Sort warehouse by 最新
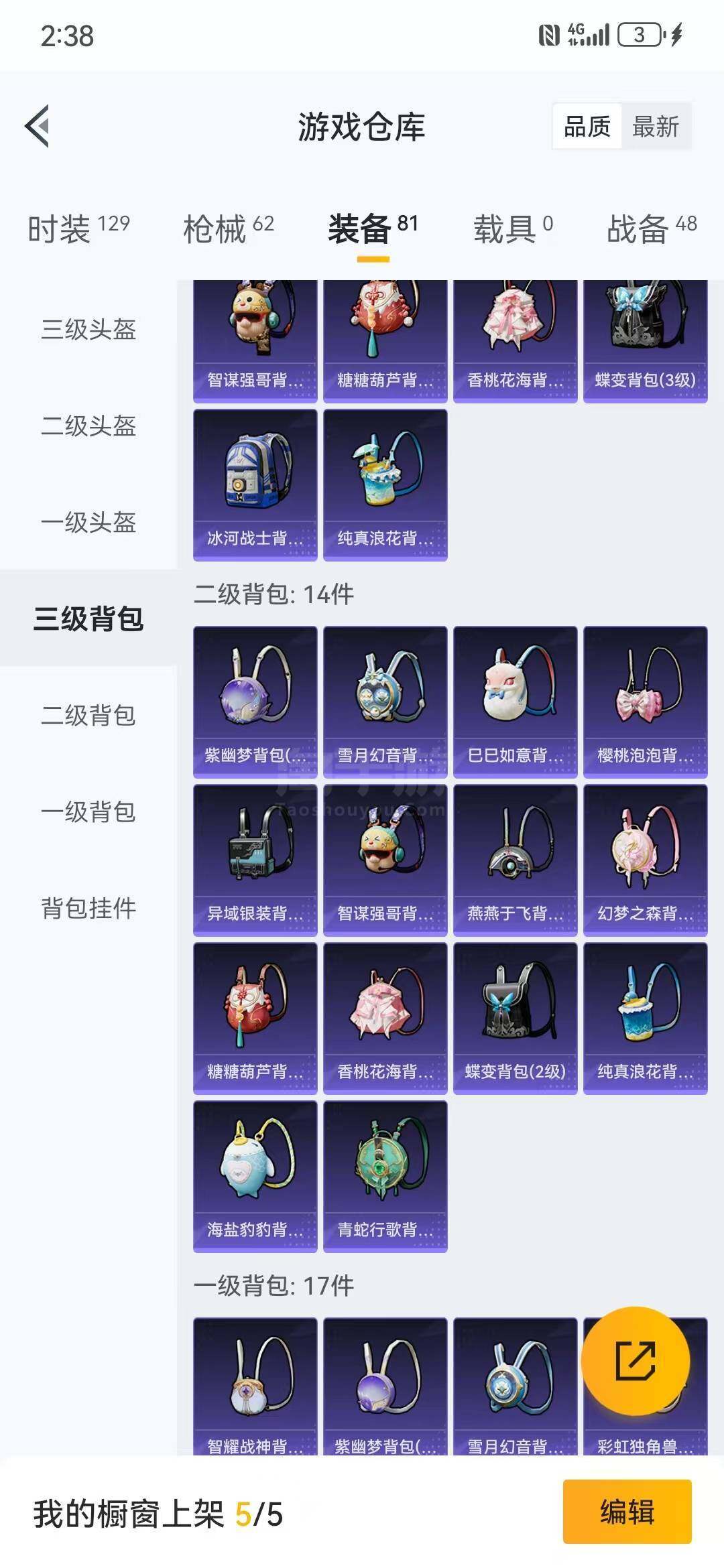The image size is (724, 1568). click(656, 127)
